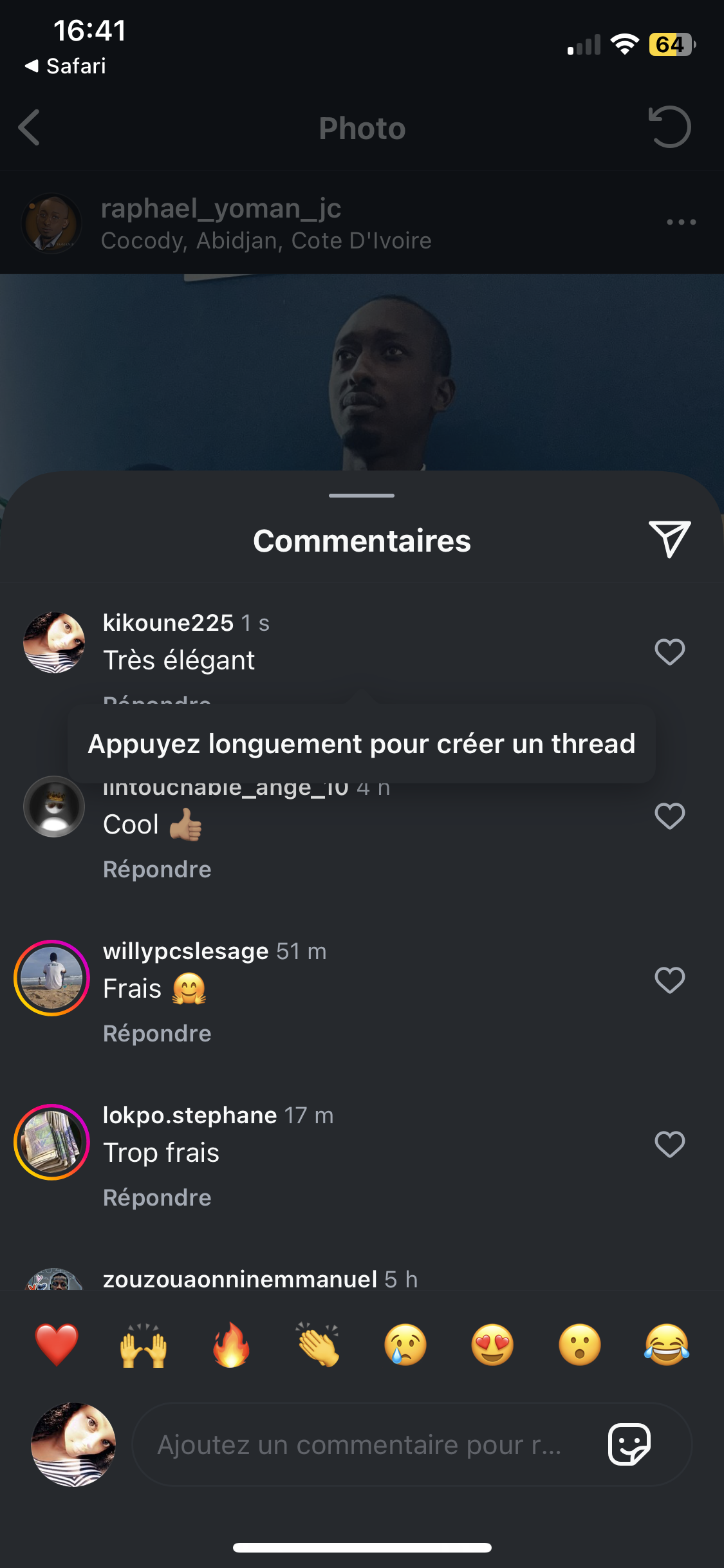Viewport: 724px width, 1568px height.
Task: Reply to the "Cool" comment
Action: click(157, 870)
